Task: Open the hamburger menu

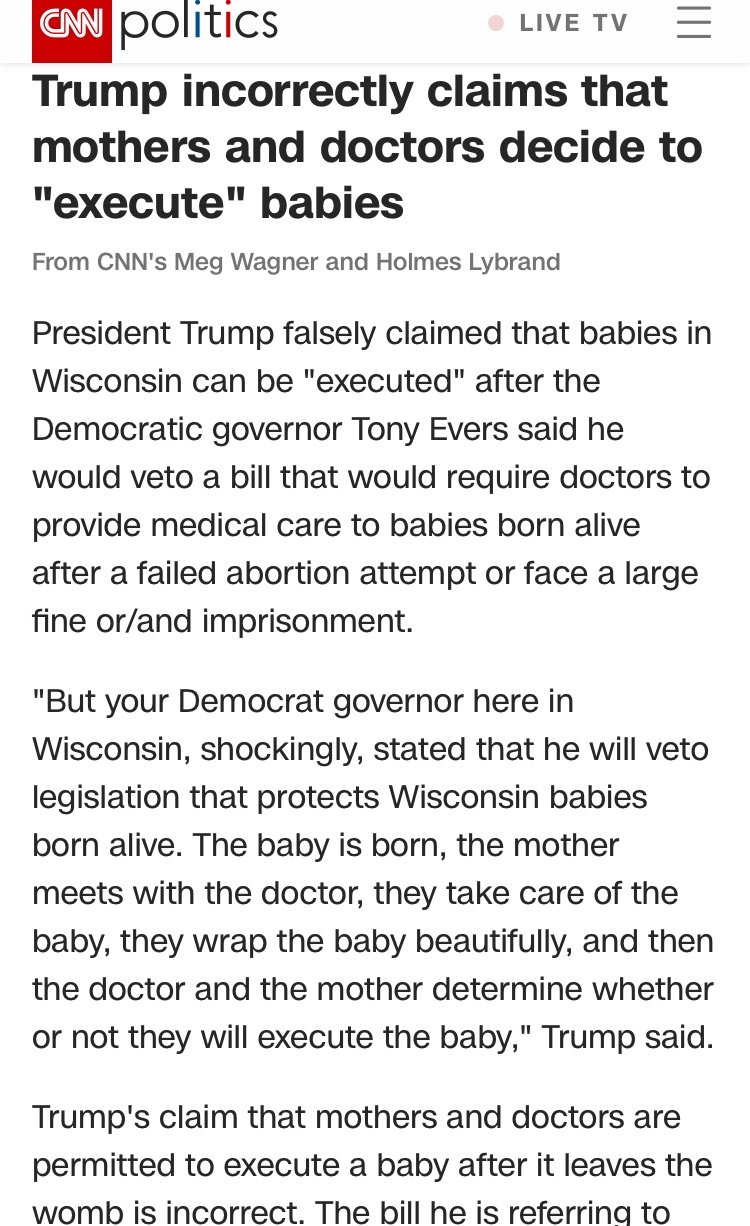Action: click(693, 23)
